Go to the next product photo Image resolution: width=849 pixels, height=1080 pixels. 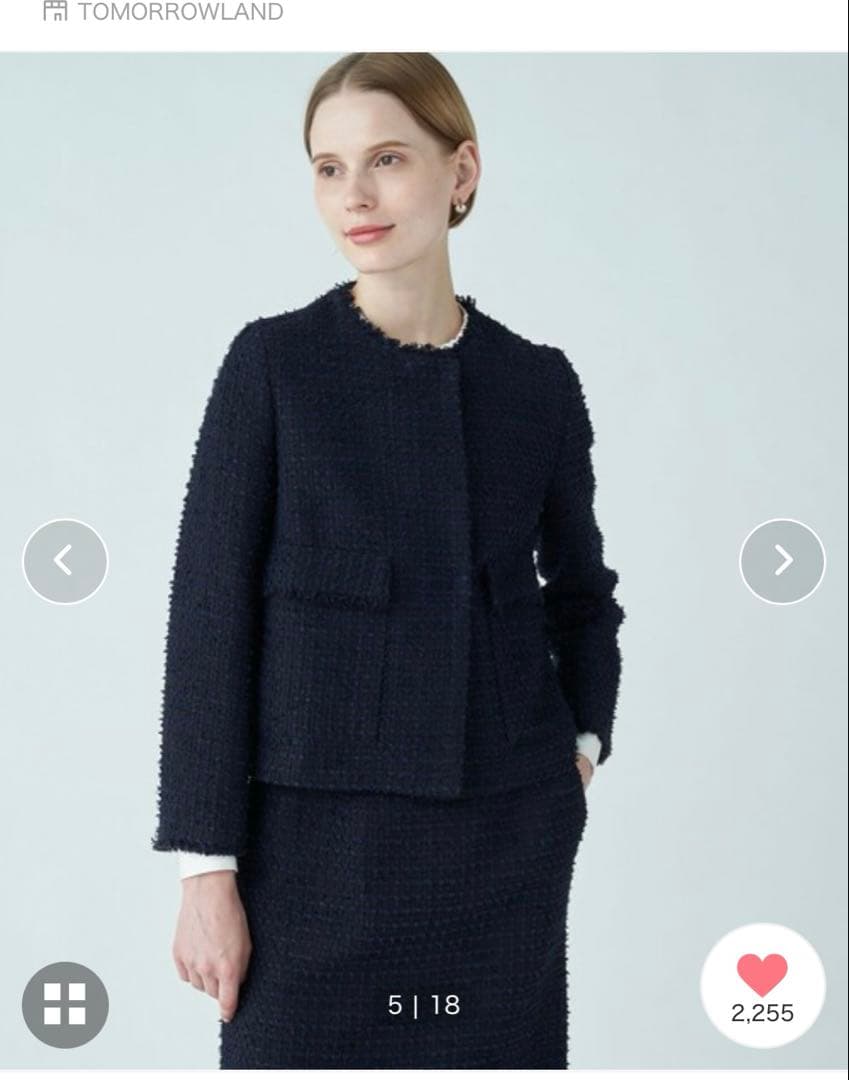click(x=782, y=561)
